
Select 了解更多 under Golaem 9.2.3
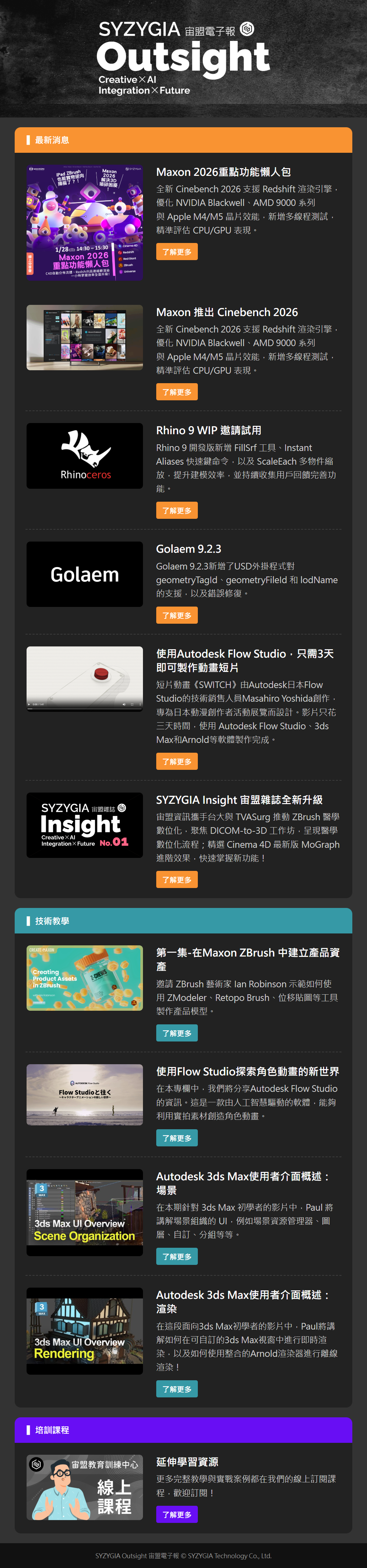click(177, 615)
